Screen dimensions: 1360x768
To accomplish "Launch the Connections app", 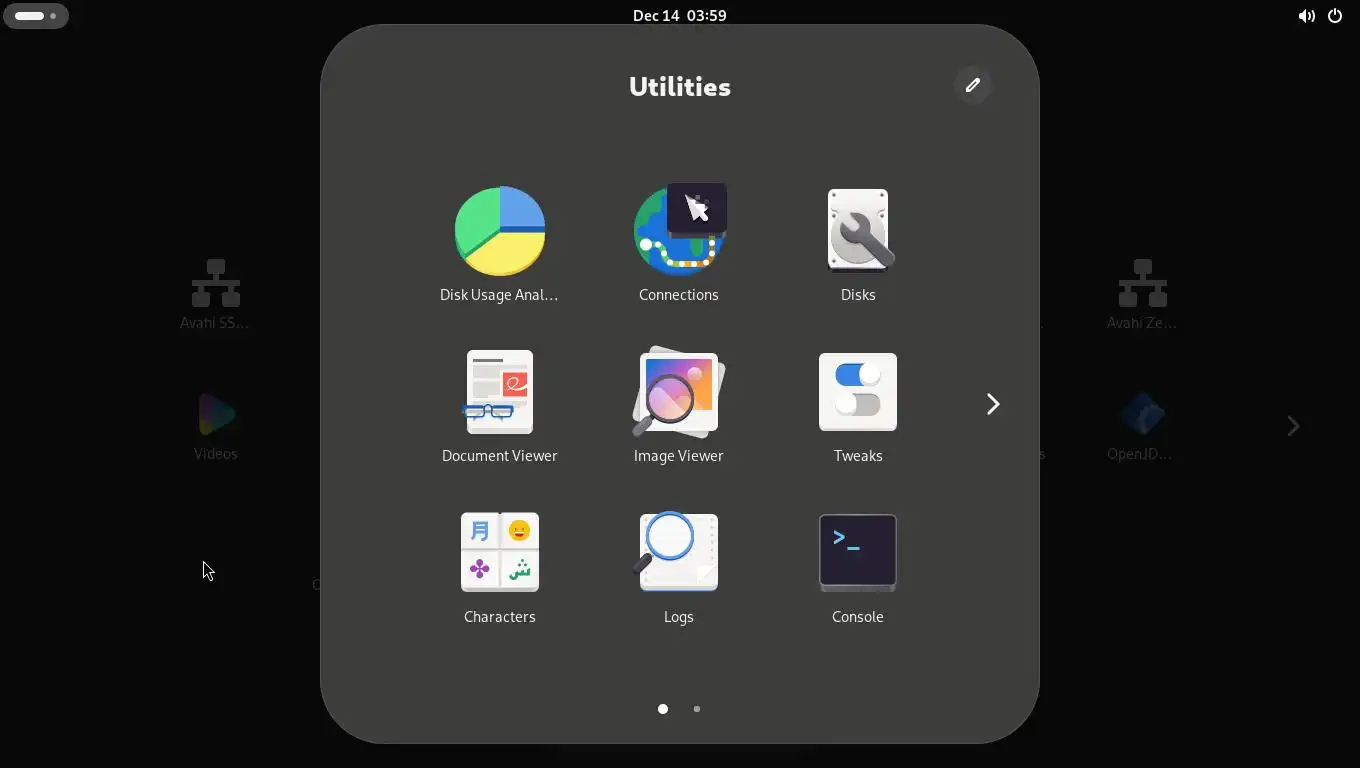I will tap(679, 232).
